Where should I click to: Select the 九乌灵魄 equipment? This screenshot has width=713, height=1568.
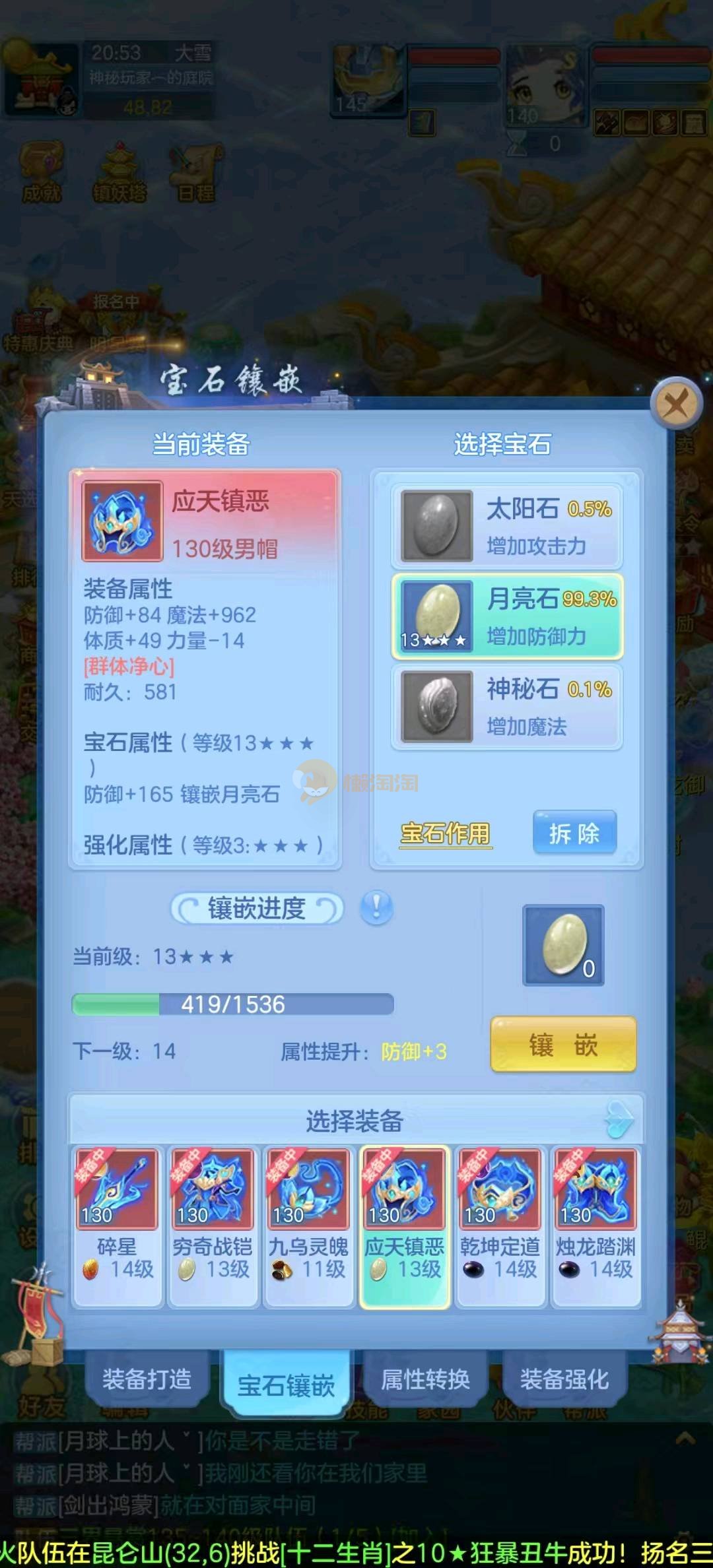(308, 1226)
